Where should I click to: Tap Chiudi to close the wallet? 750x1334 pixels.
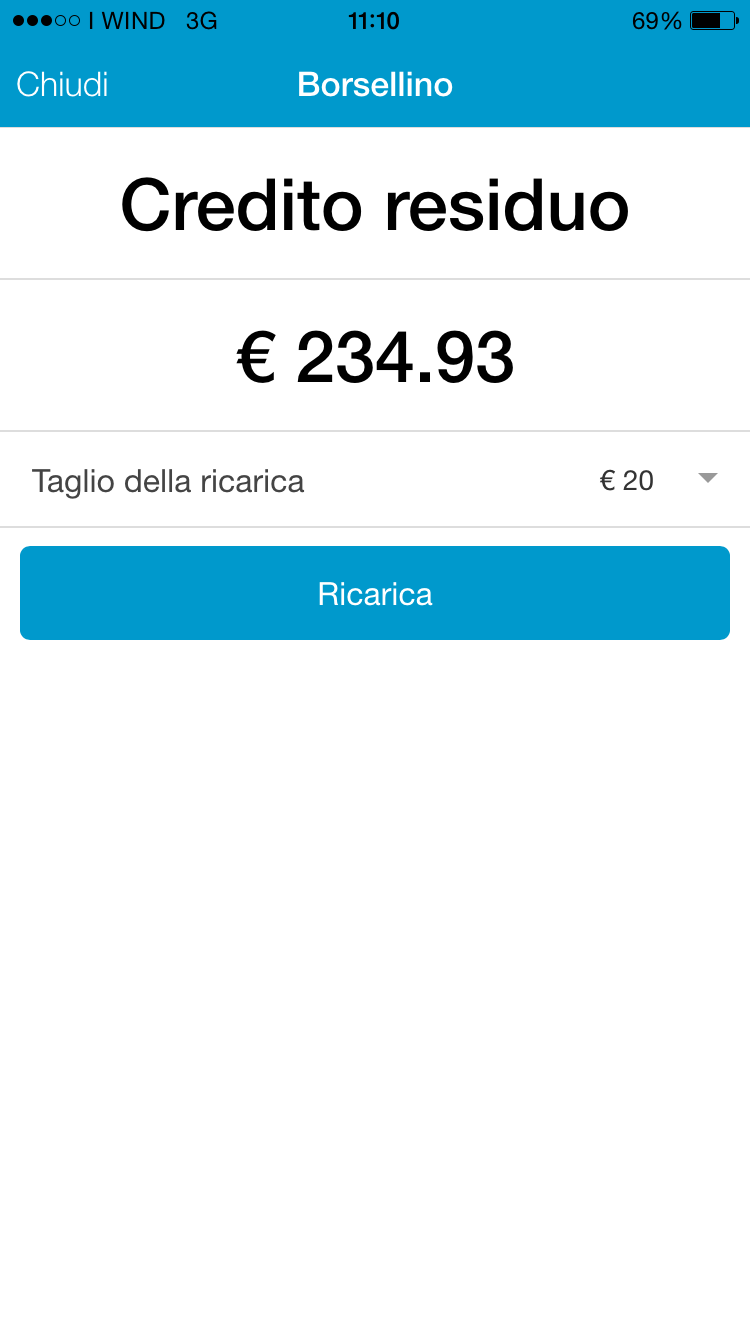click(x=62, y=85)
